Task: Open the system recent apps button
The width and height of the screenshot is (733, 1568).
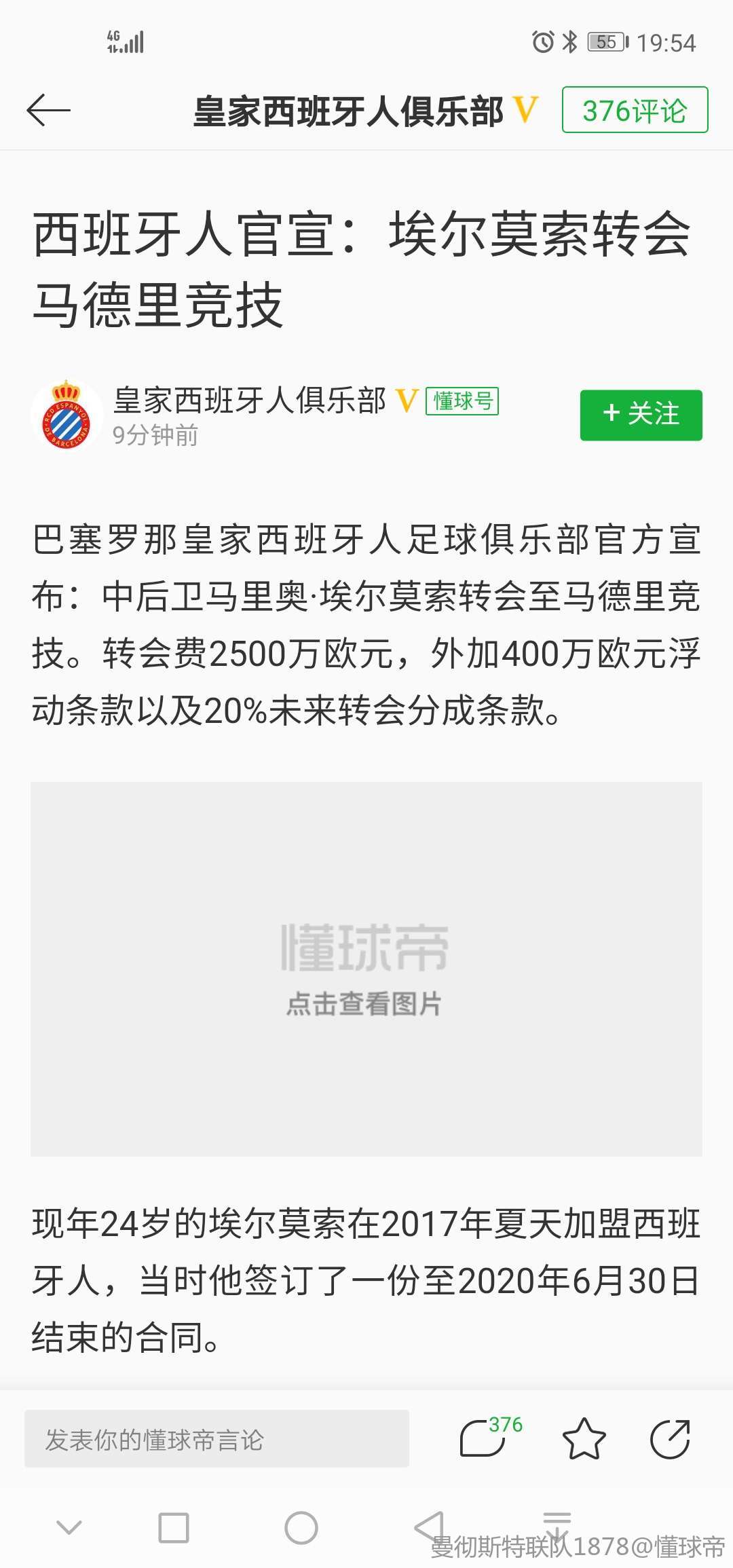Action: [174, 1528]
